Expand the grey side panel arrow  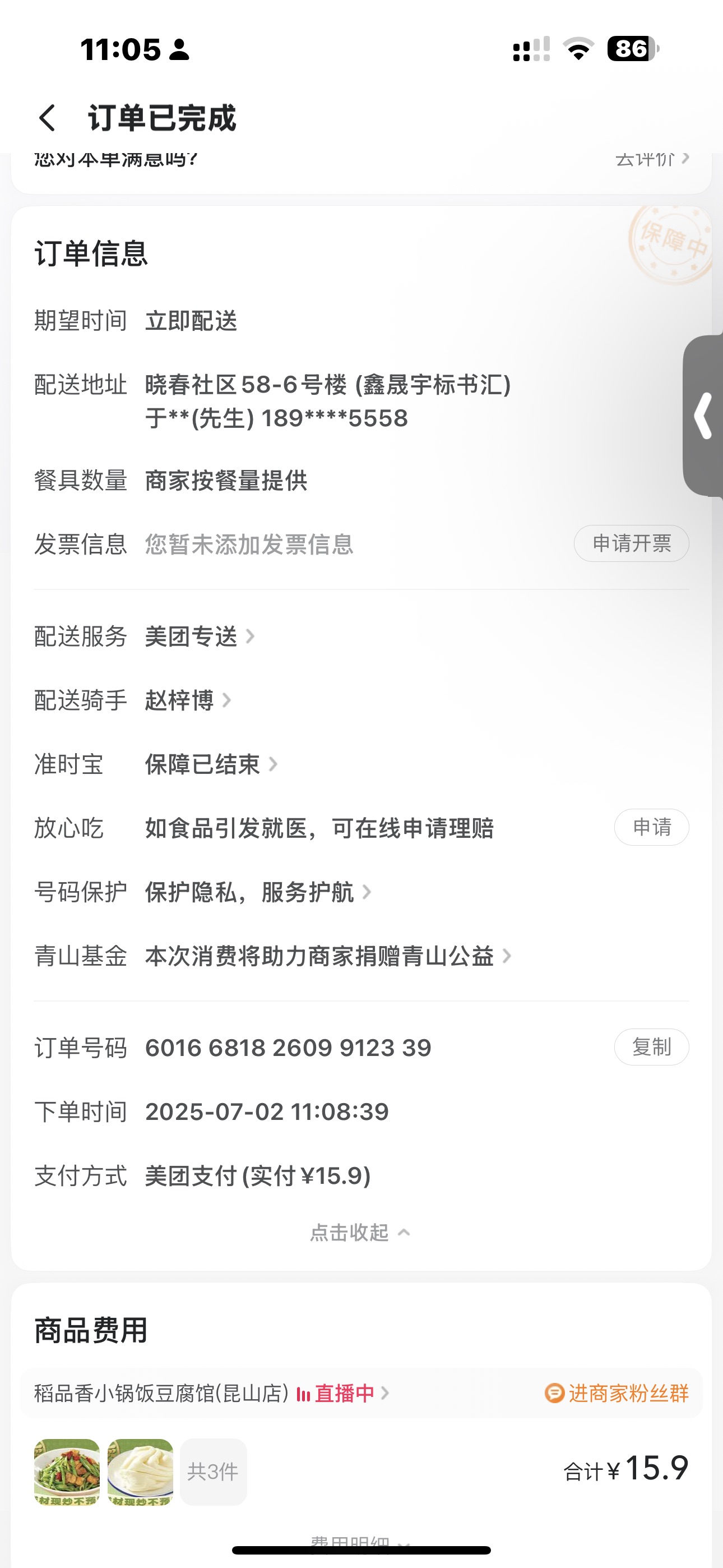point(703,416)
